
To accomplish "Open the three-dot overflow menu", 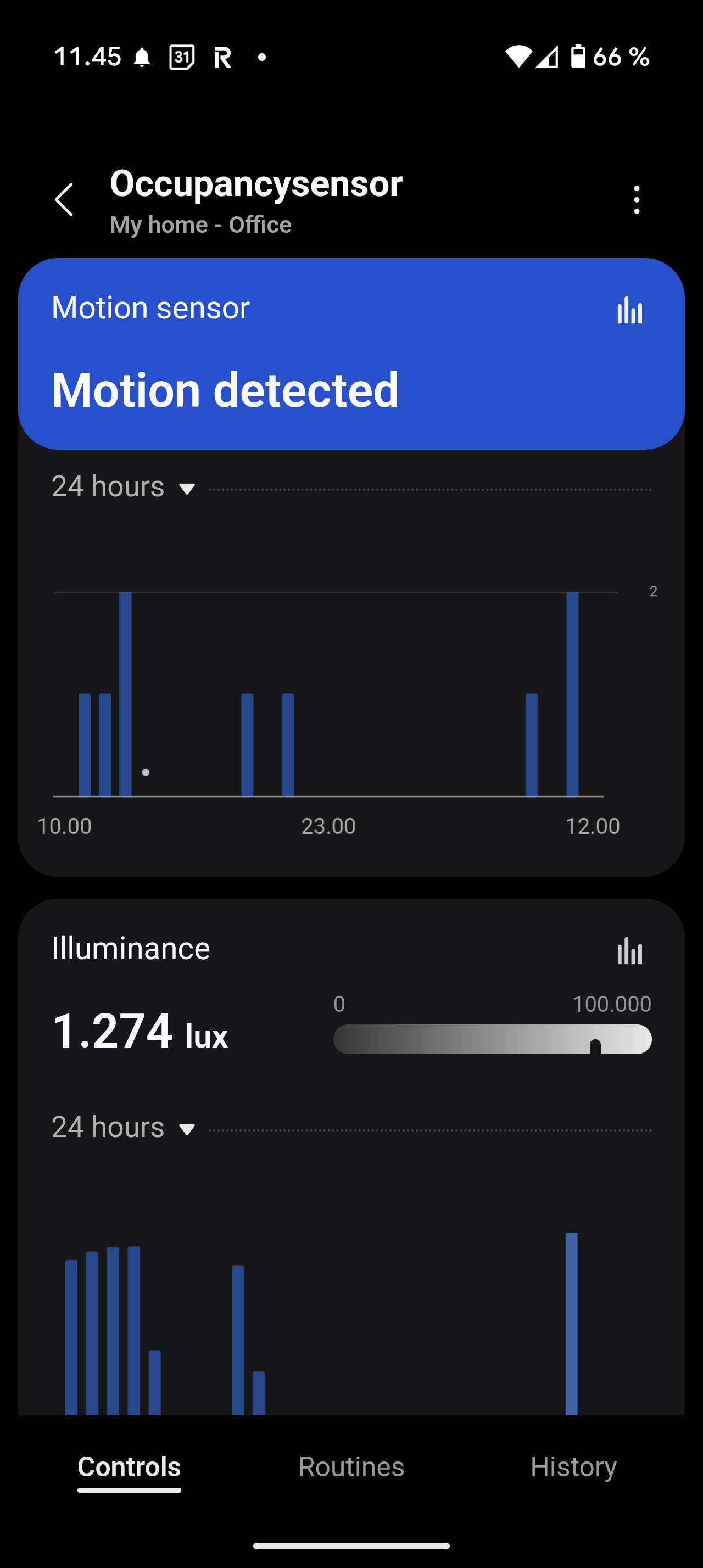I will point(636,200).
